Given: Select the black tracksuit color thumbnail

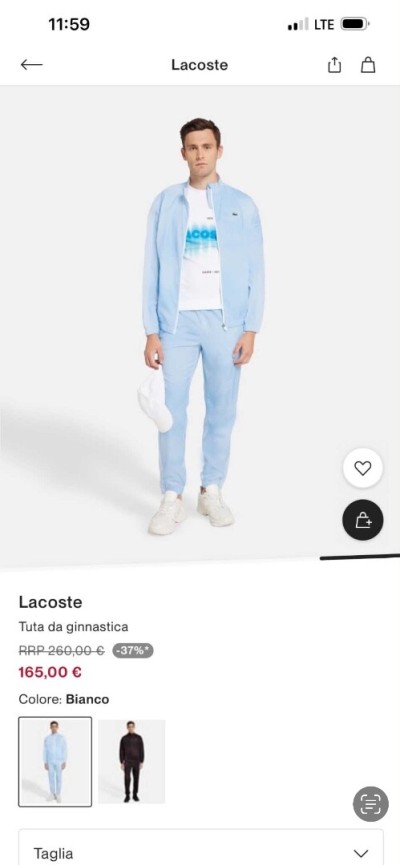Looking at the screenshot, I should tap(131, 761).
